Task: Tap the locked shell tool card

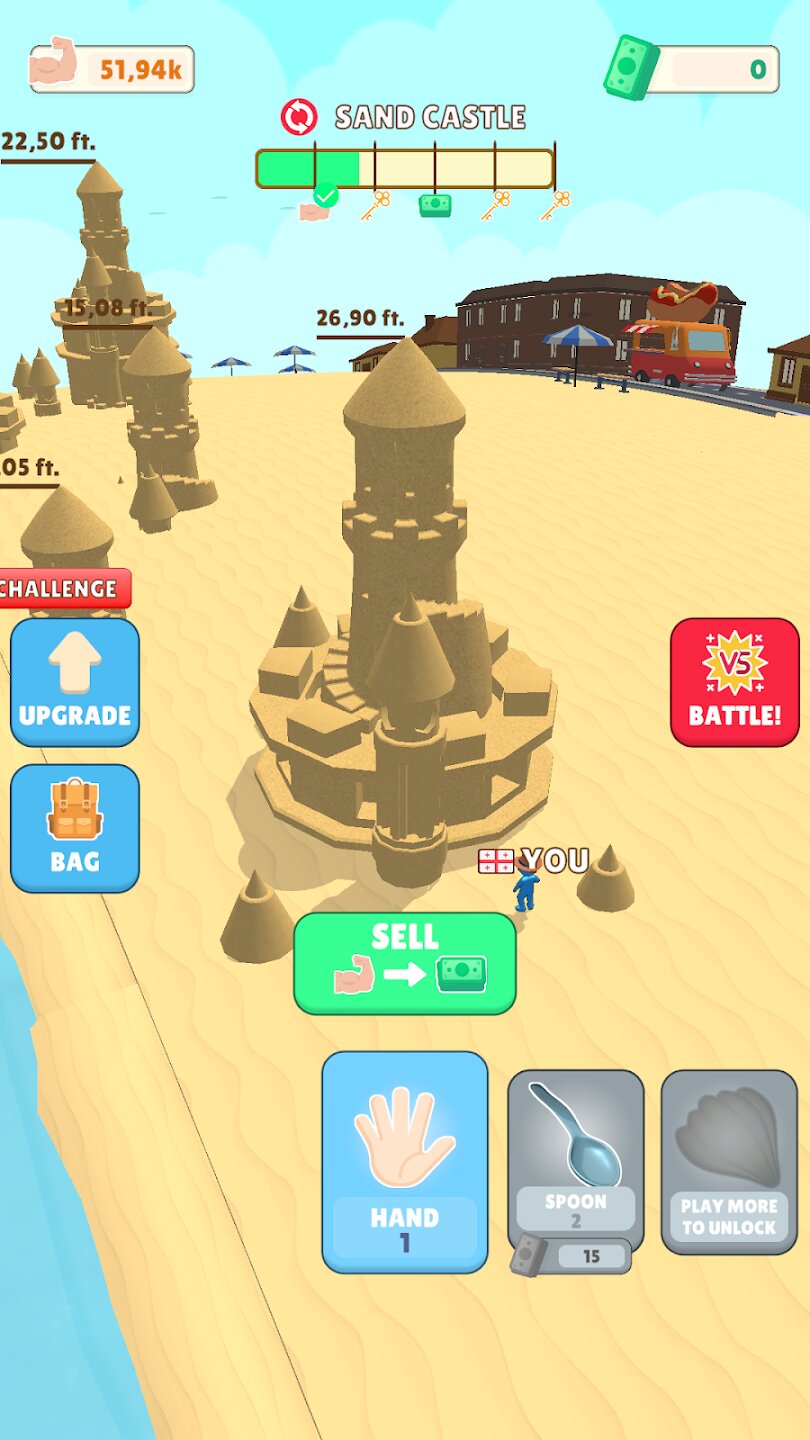Action: tap(728, 1161)
